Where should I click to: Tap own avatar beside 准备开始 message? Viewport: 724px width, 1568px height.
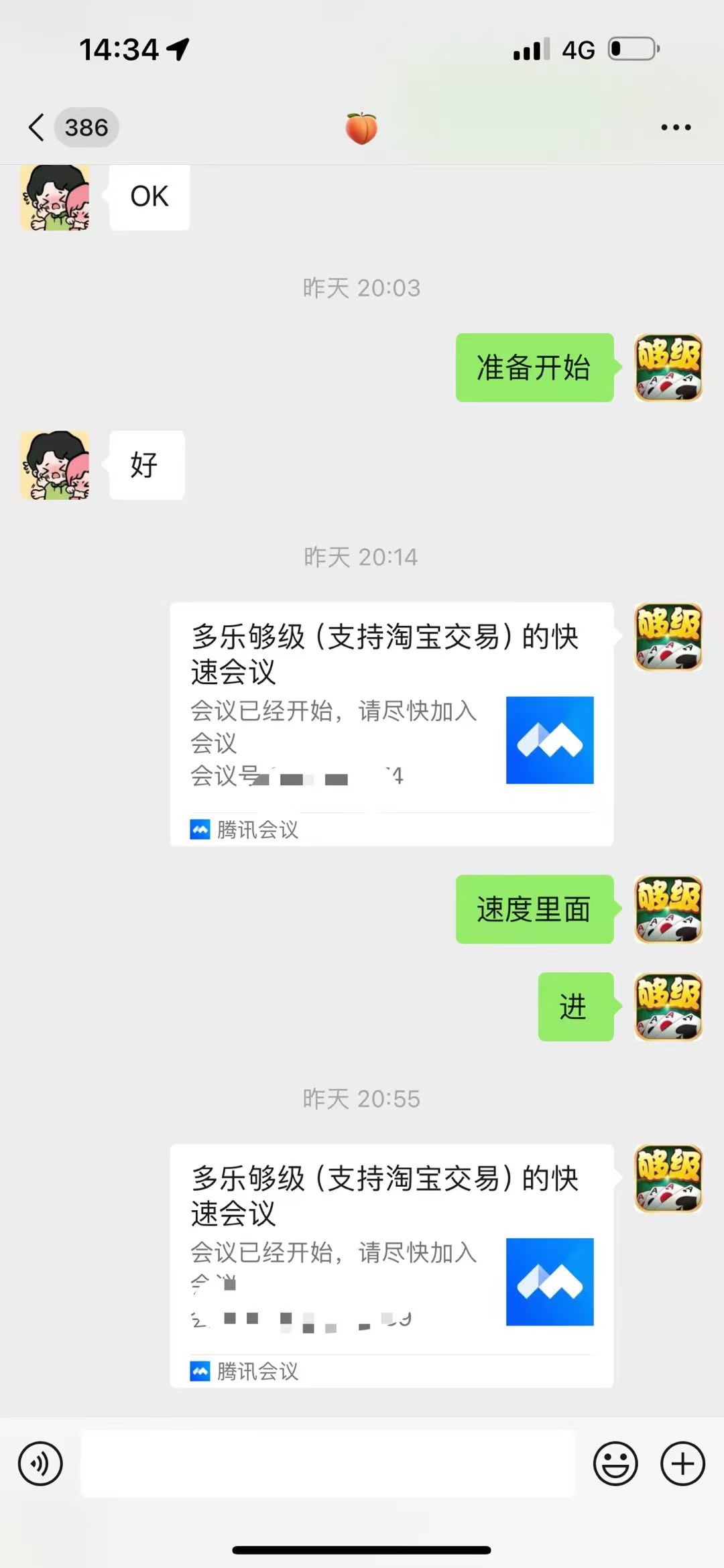(668, 367)
